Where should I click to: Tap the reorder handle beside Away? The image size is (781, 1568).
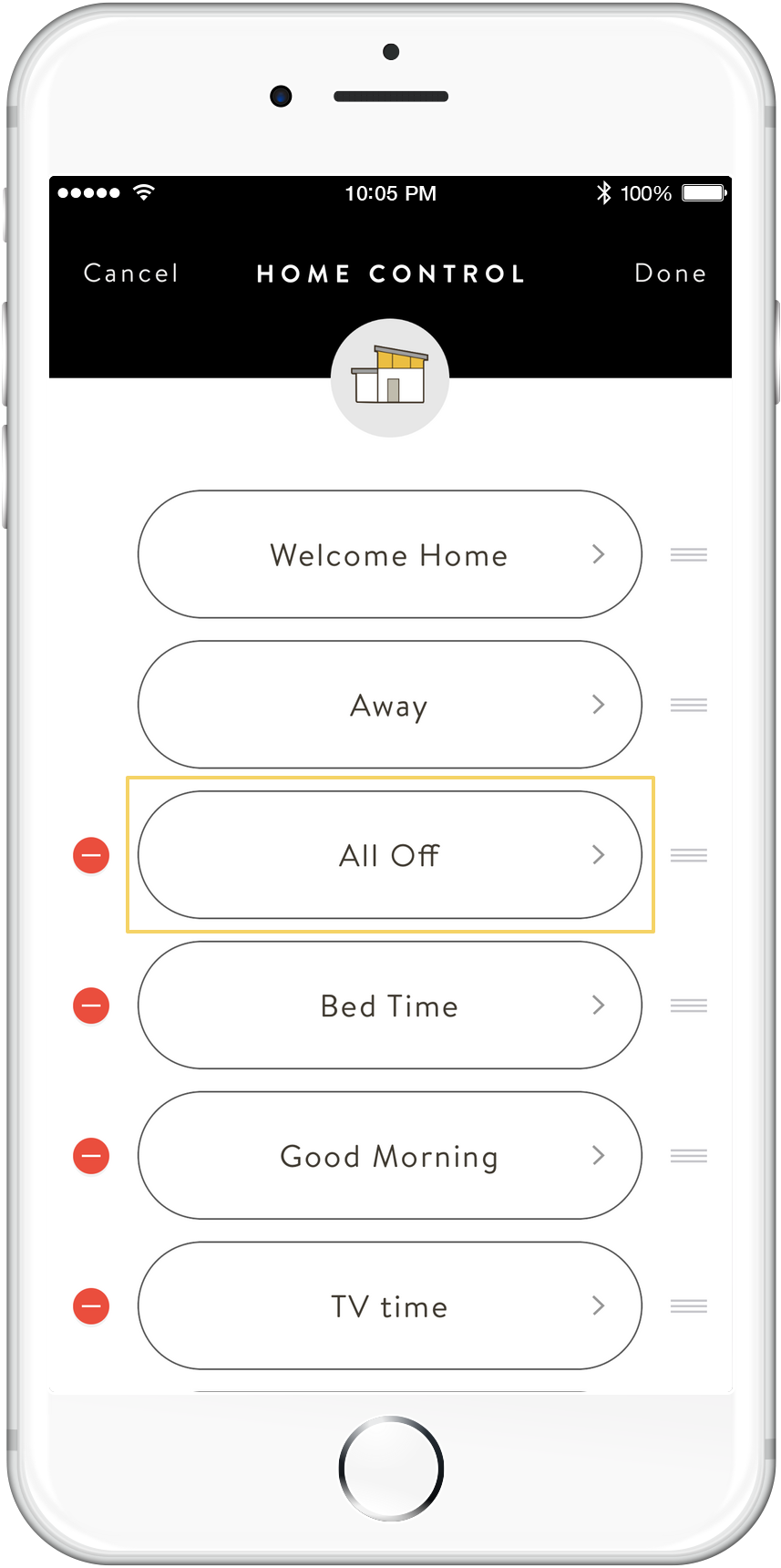(x=689, y=705)
